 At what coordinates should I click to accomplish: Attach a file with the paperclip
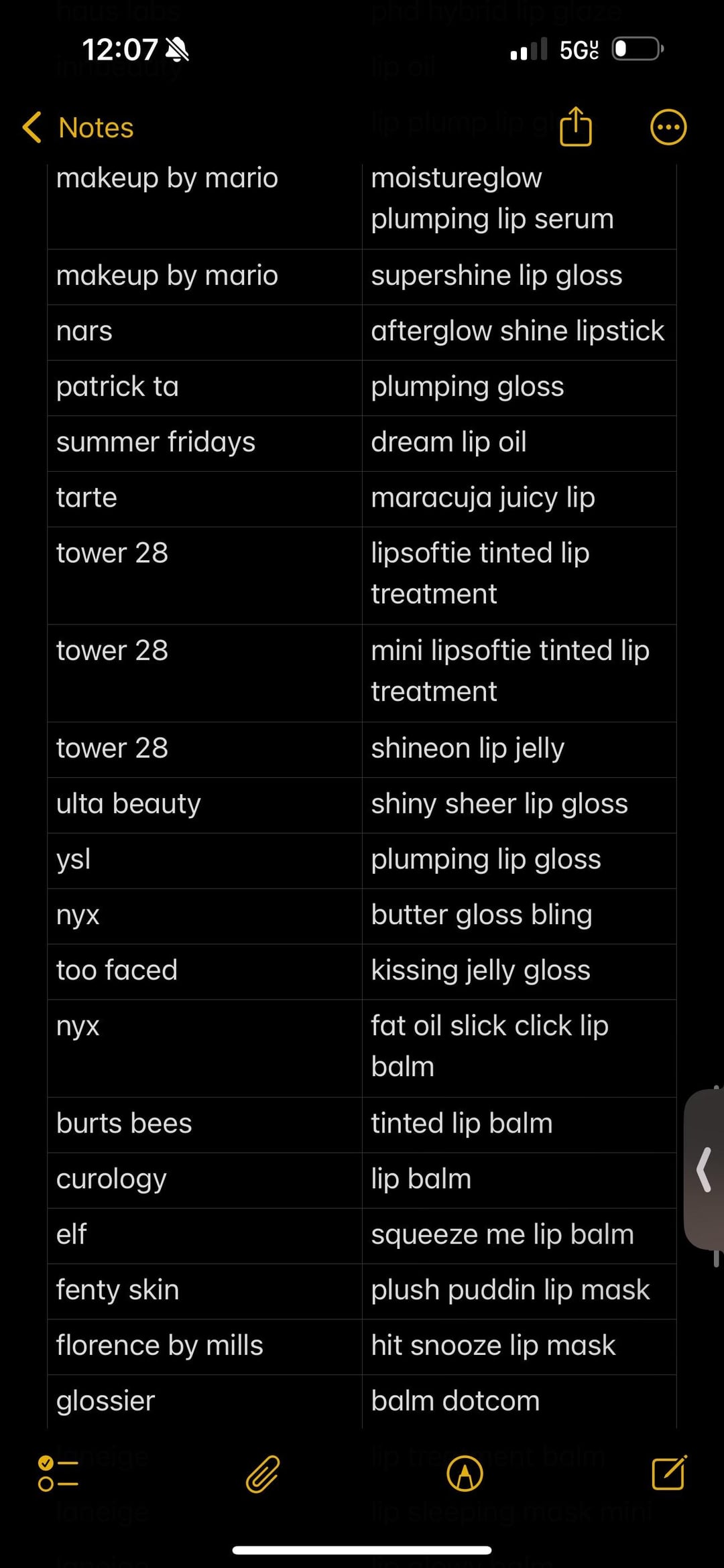click(262, 1474)
